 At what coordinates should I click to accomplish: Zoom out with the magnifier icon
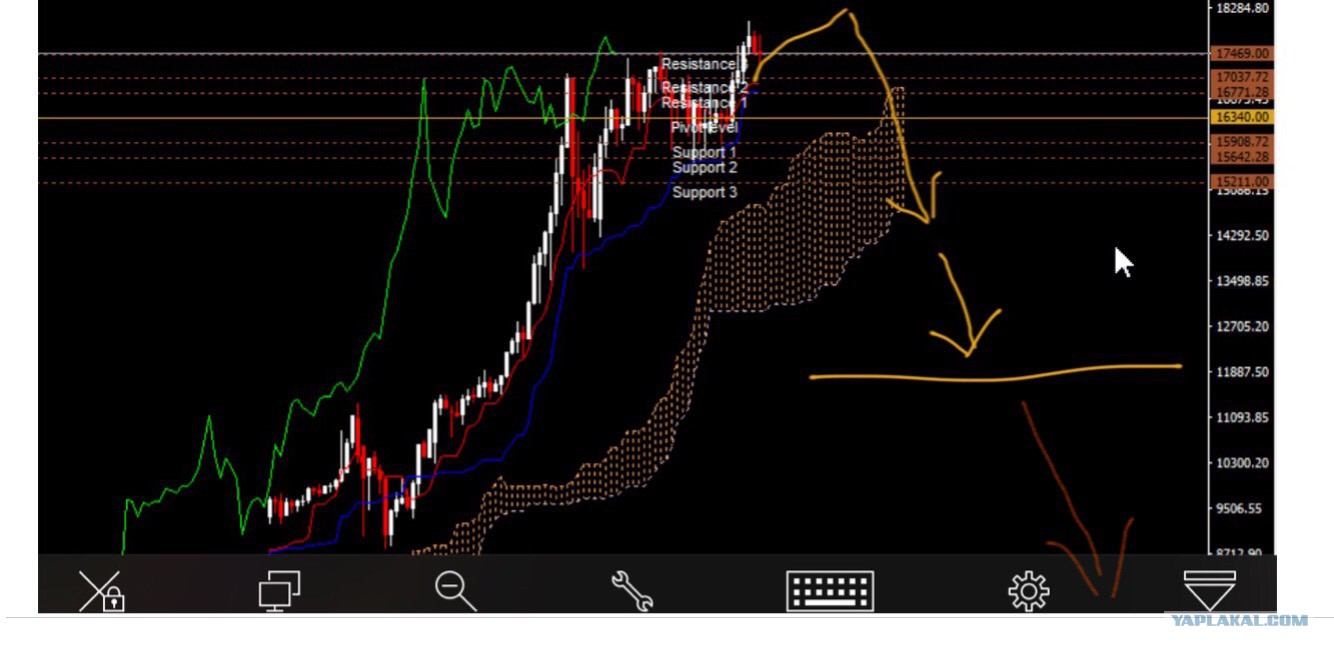tap(456, 591)
